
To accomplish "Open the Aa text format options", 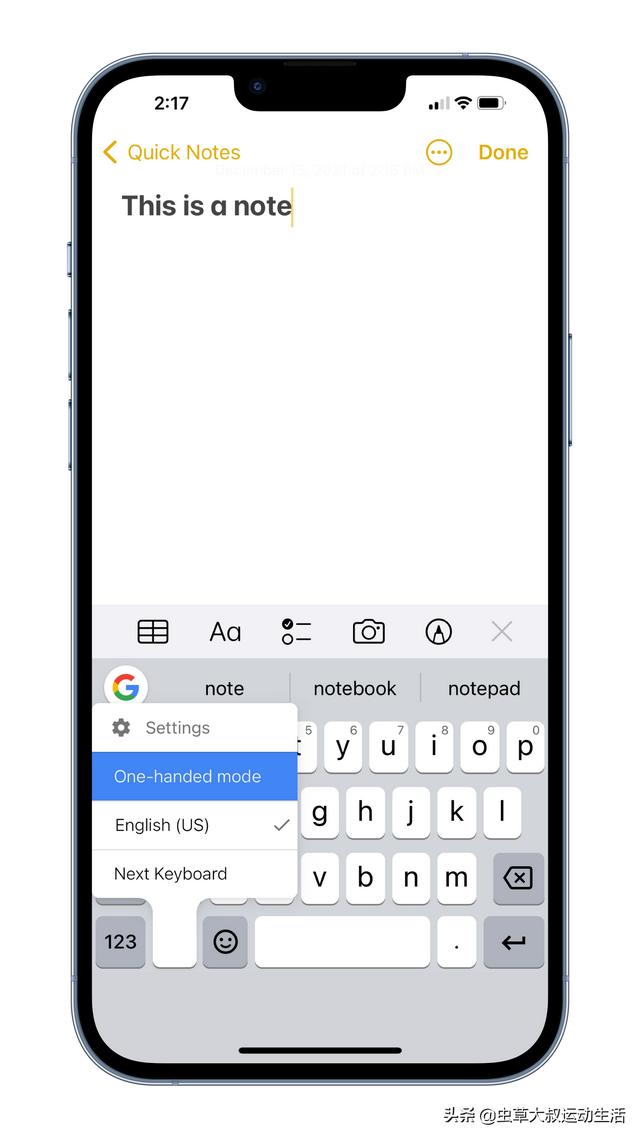I will (225, 632).
